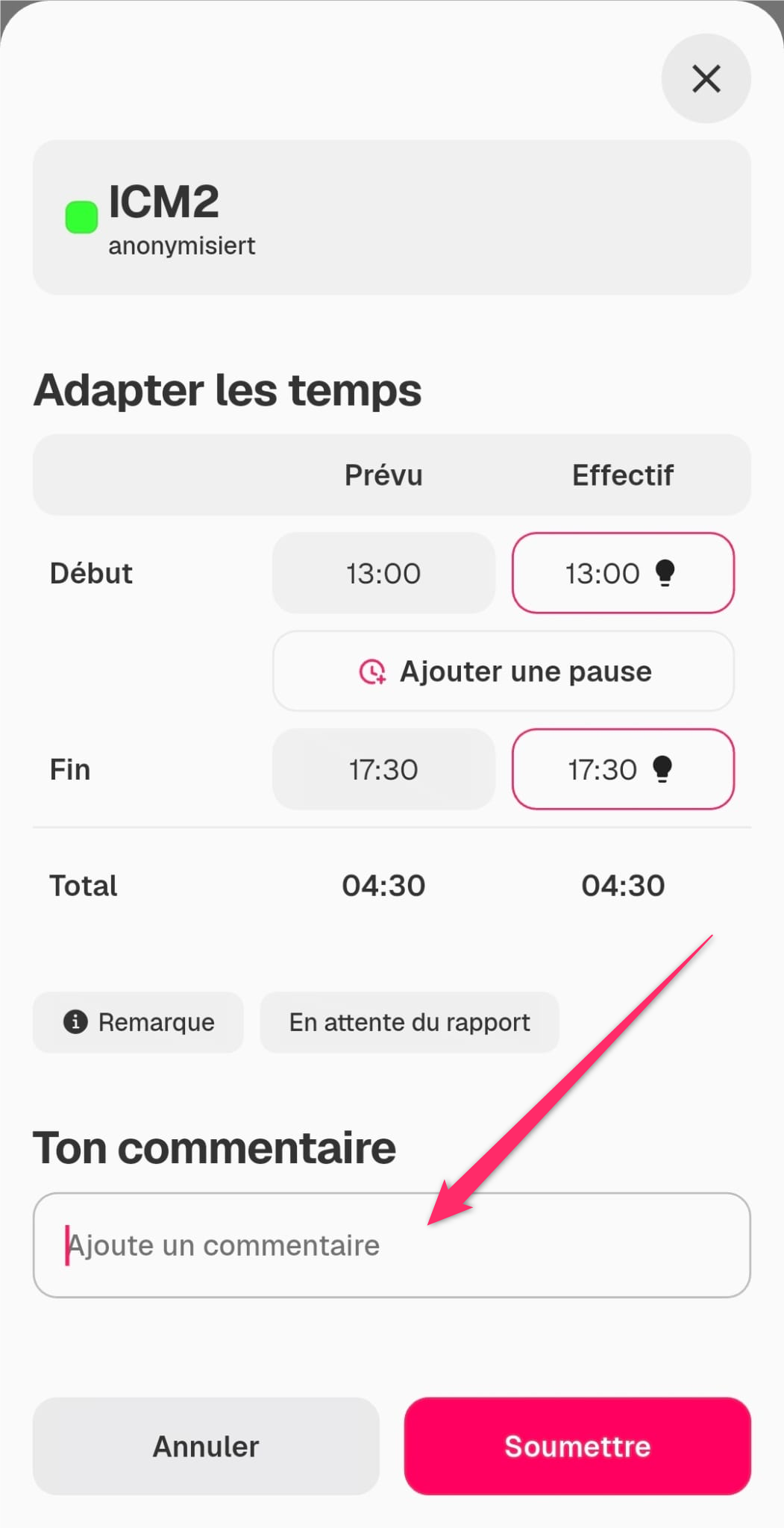The height and width of the screenshot is (1528, 784).
Task: Open the Remarque chip
Action: pos(139,1022)
